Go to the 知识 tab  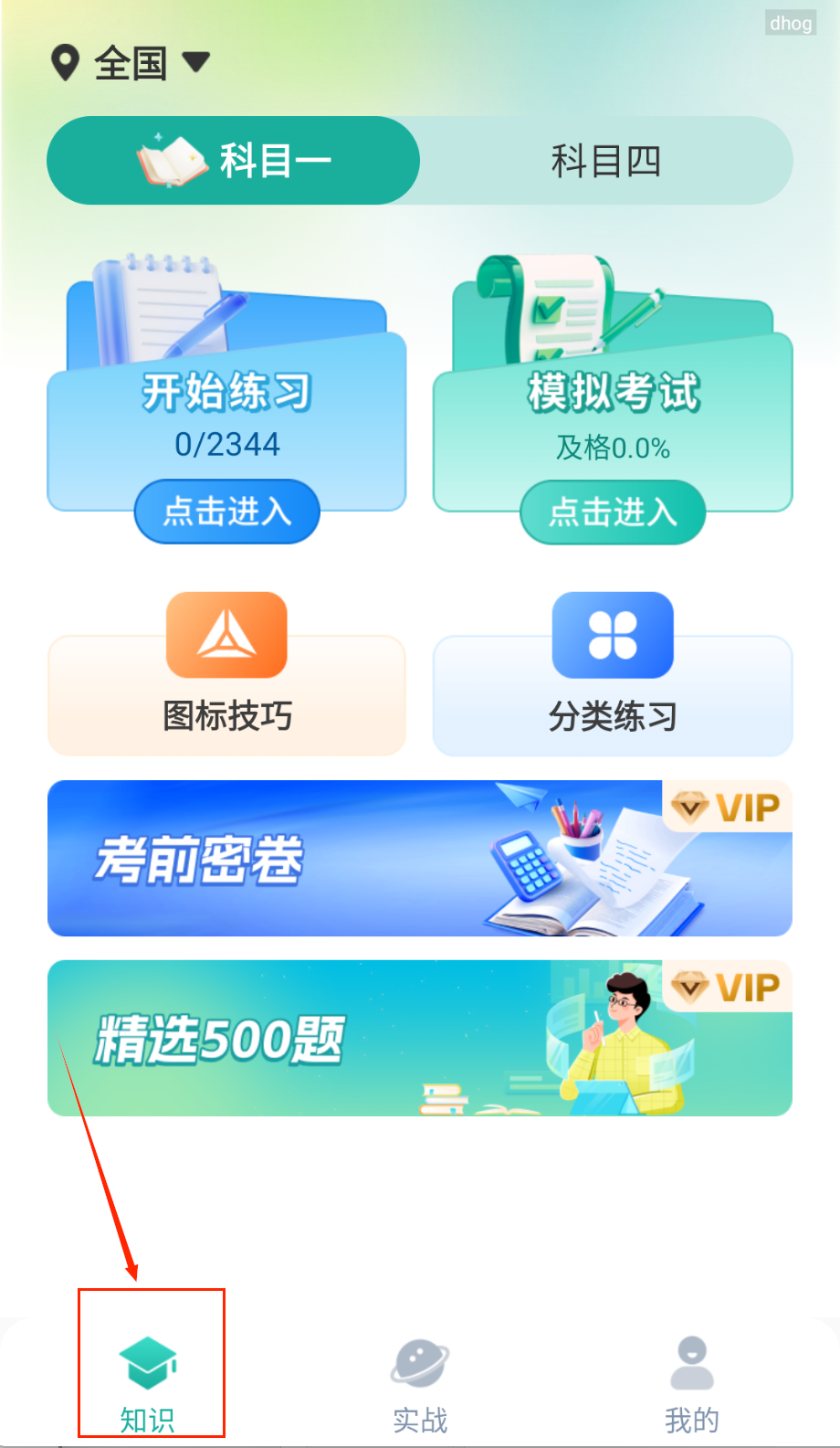[148, 1381]
